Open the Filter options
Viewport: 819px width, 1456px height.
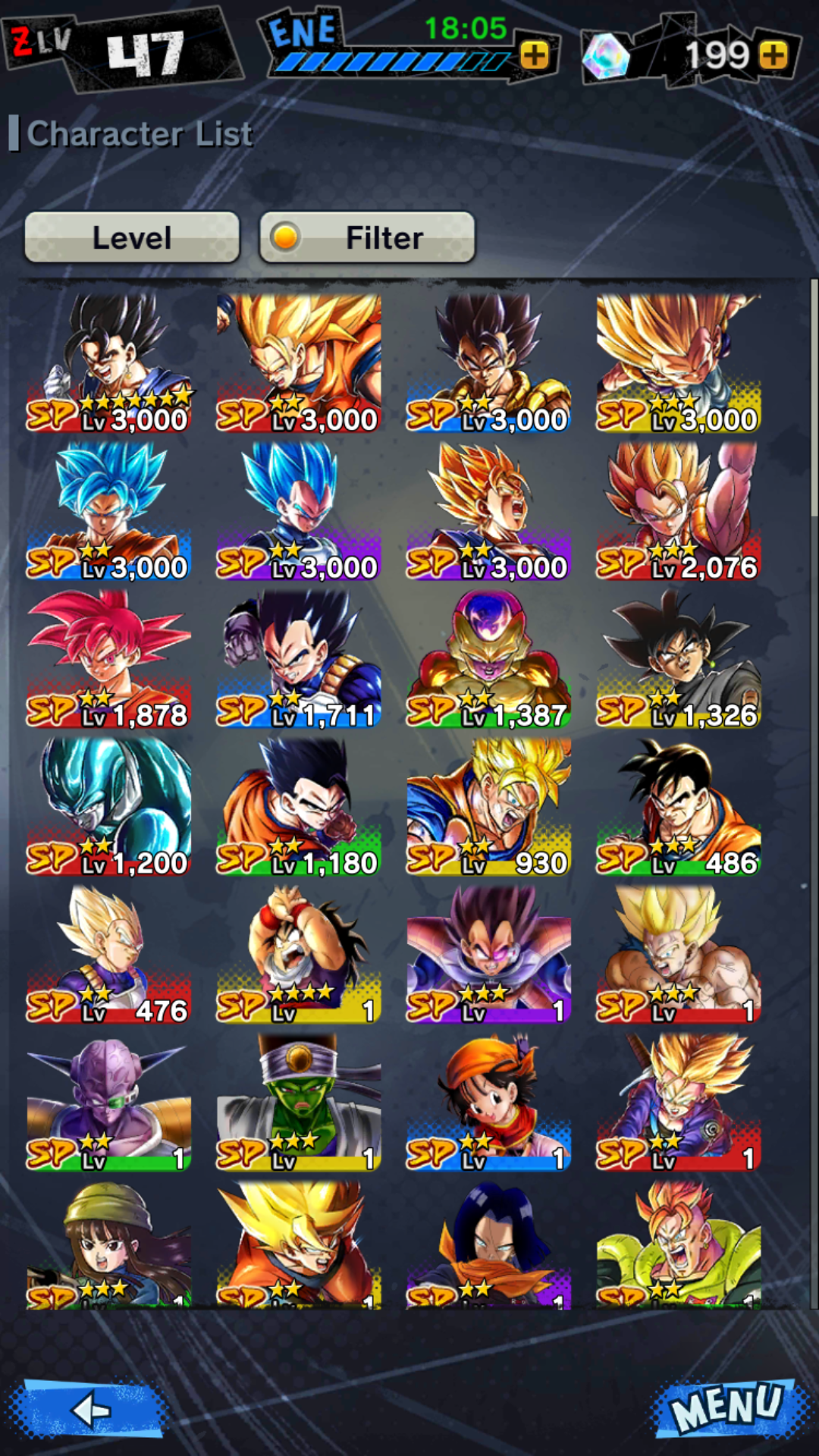tap(367, 237)
